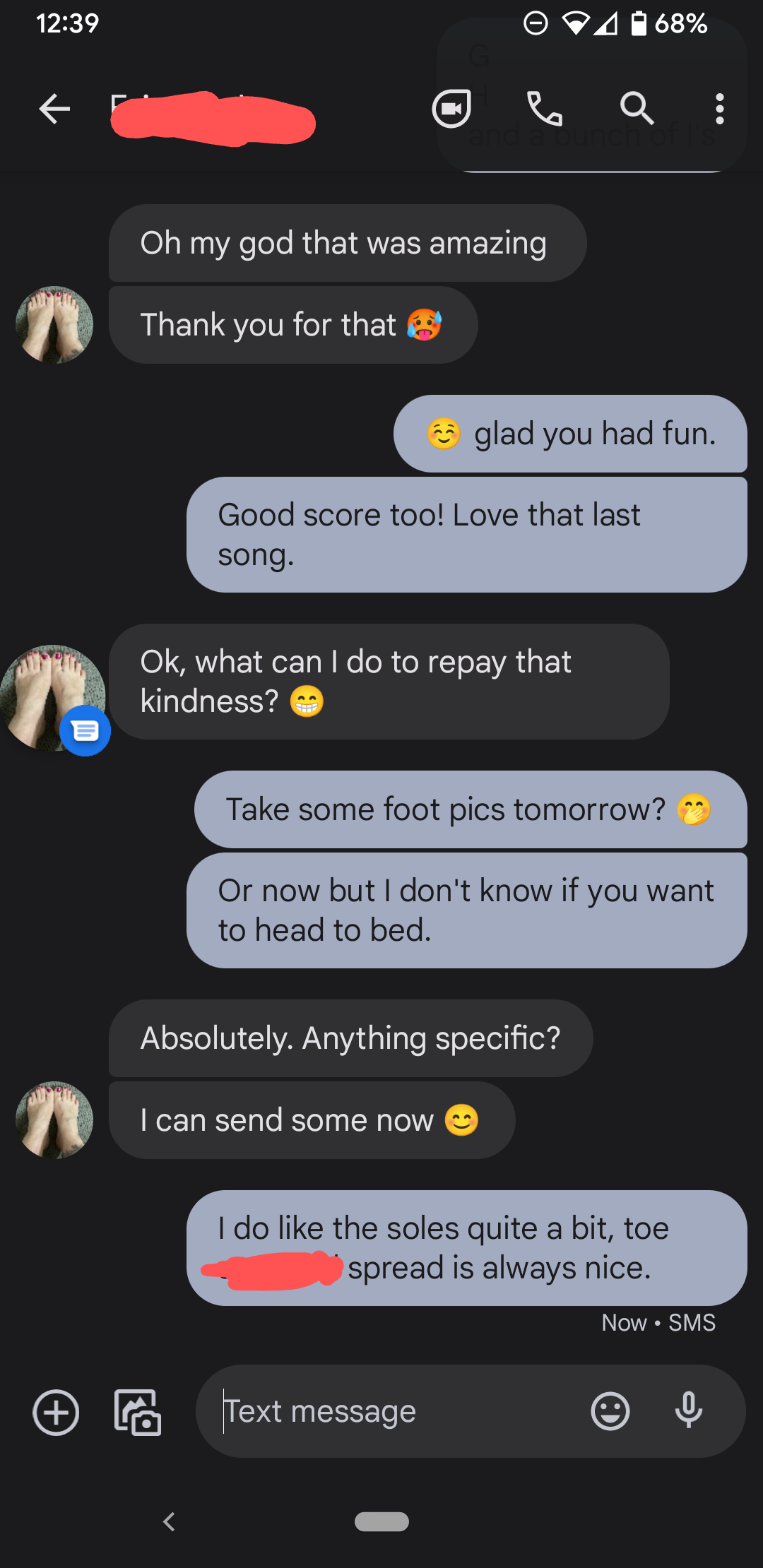Tap the back chevron in navigation bar
Screen dimensions: 763x1568
[x=170, y=1523]
